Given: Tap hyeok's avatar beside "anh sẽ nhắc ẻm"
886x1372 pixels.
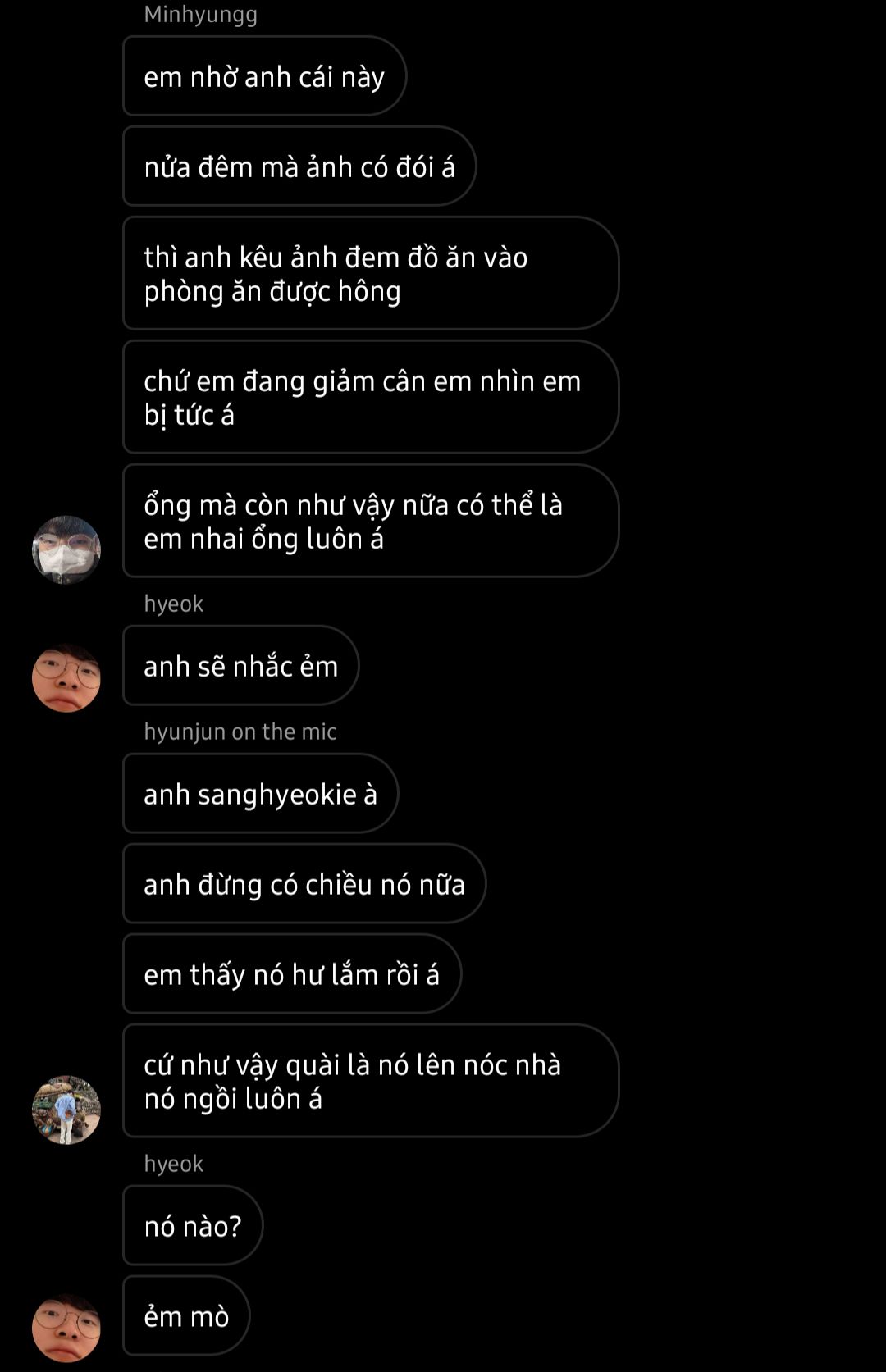Looking at the screenshot, I should [66, 677].
